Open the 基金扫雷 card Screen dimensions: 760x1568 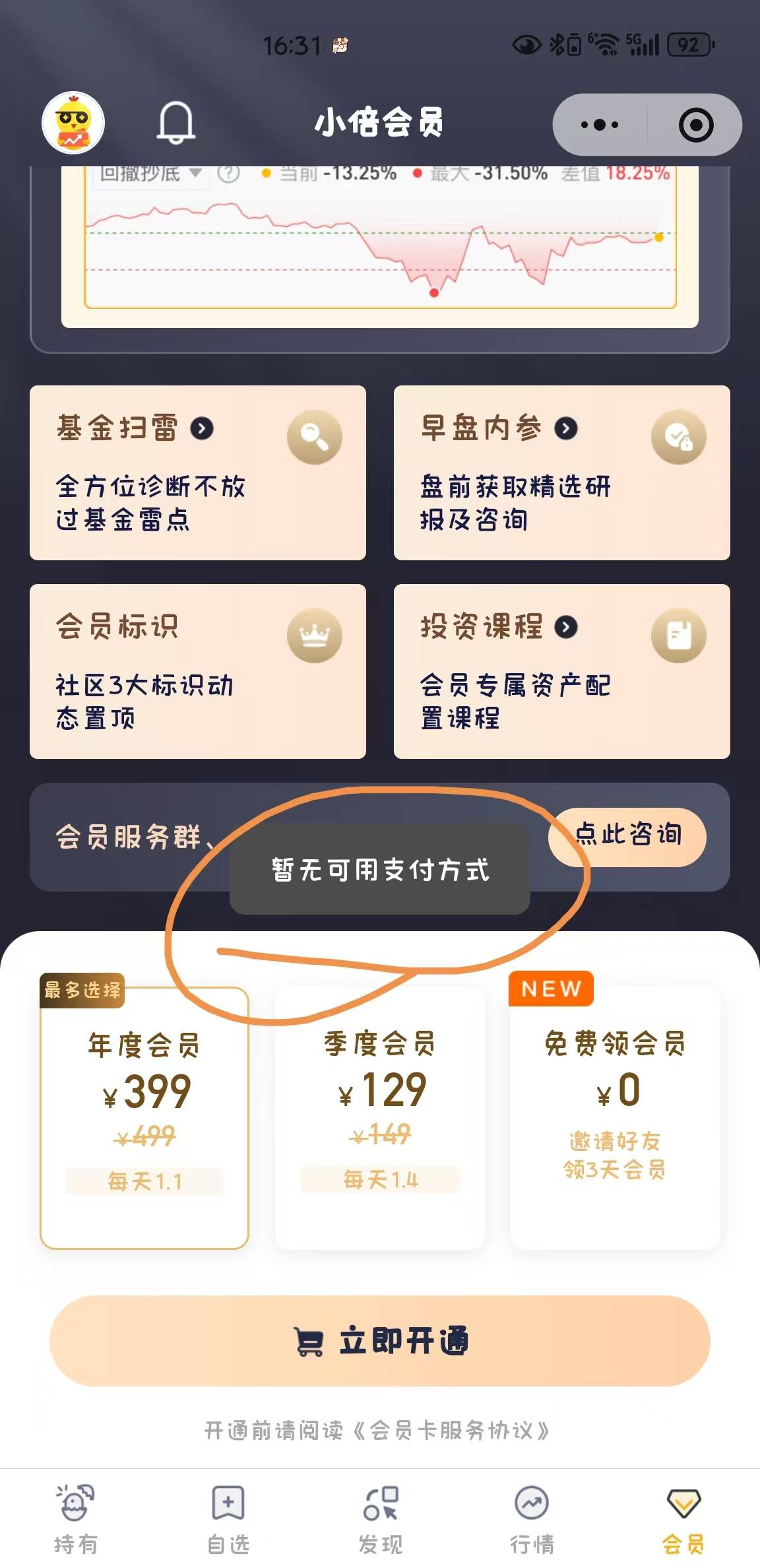pos(197,473)
